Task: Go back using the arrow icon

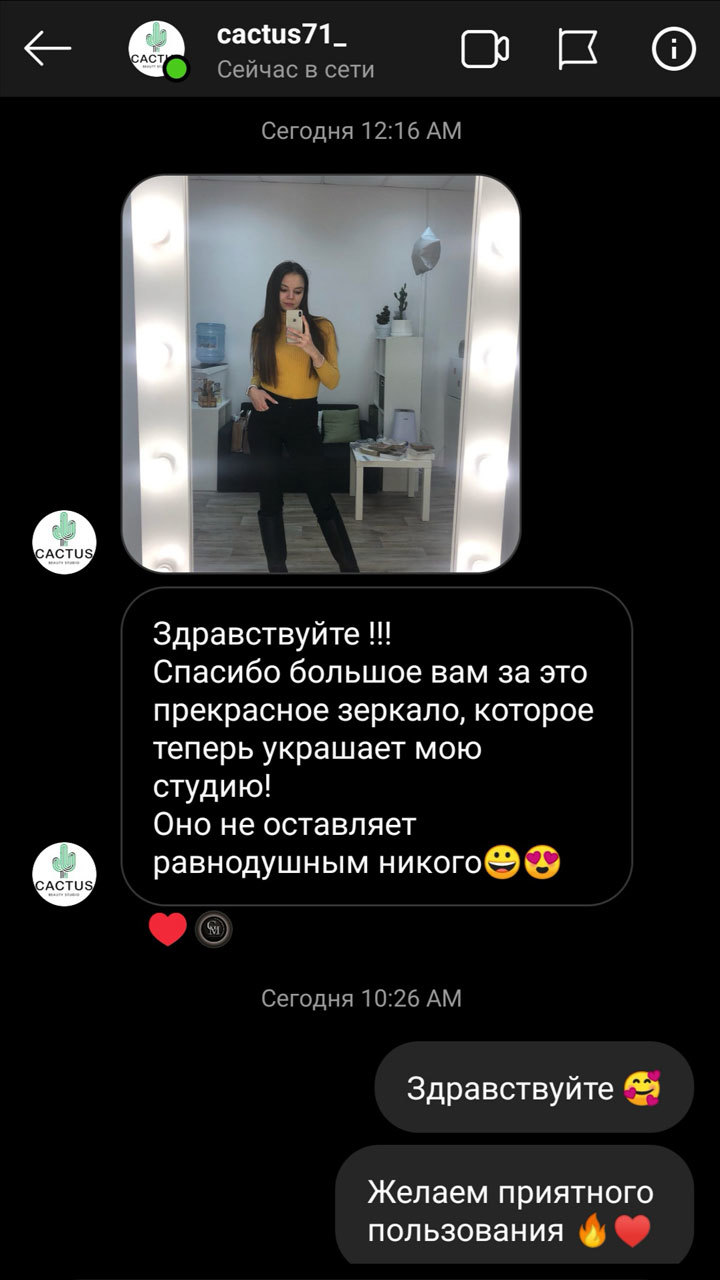Action: click(47, 48)
